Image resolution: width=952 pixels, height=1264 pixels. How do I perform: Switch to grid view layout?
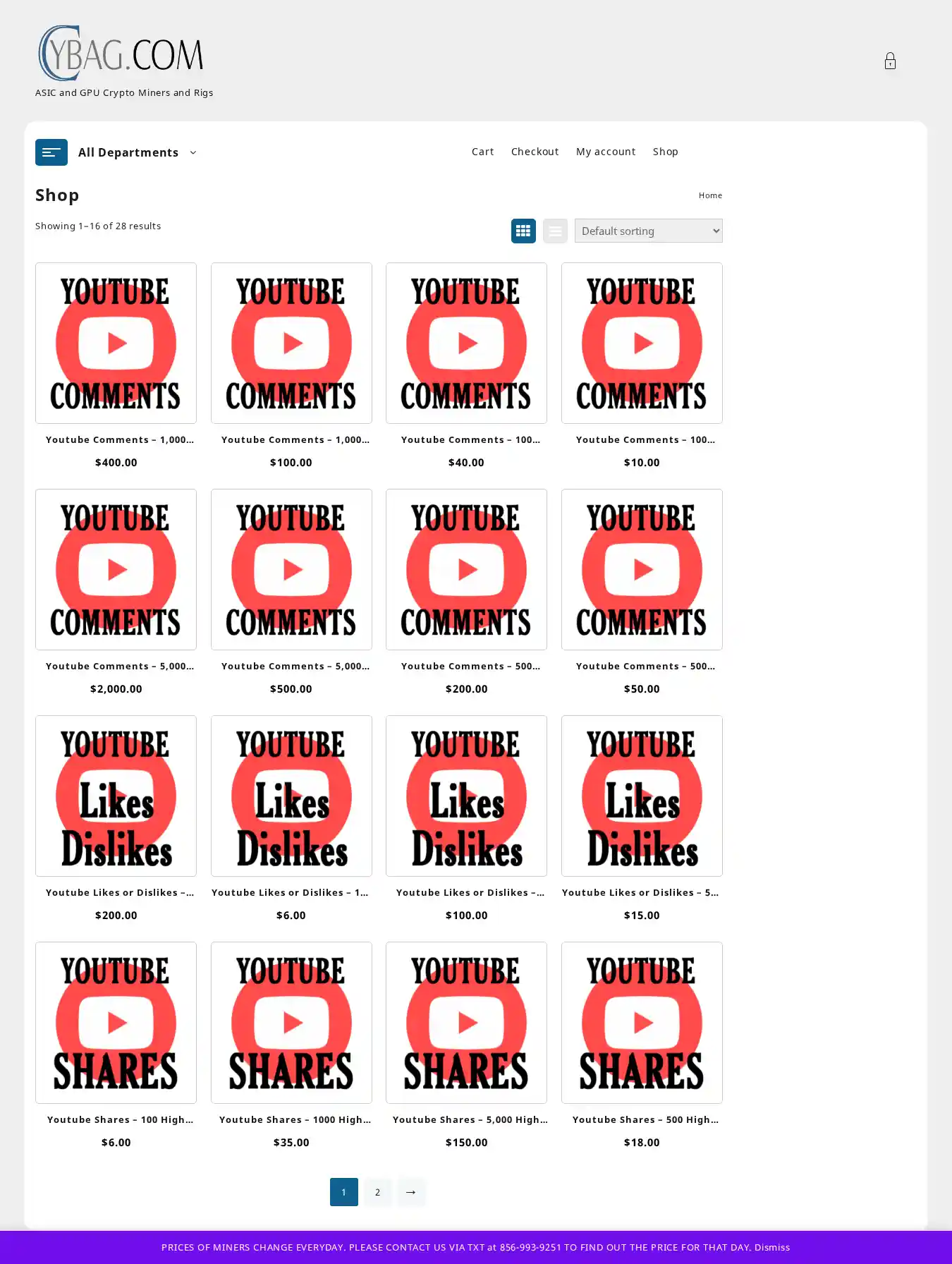(523, 231)
